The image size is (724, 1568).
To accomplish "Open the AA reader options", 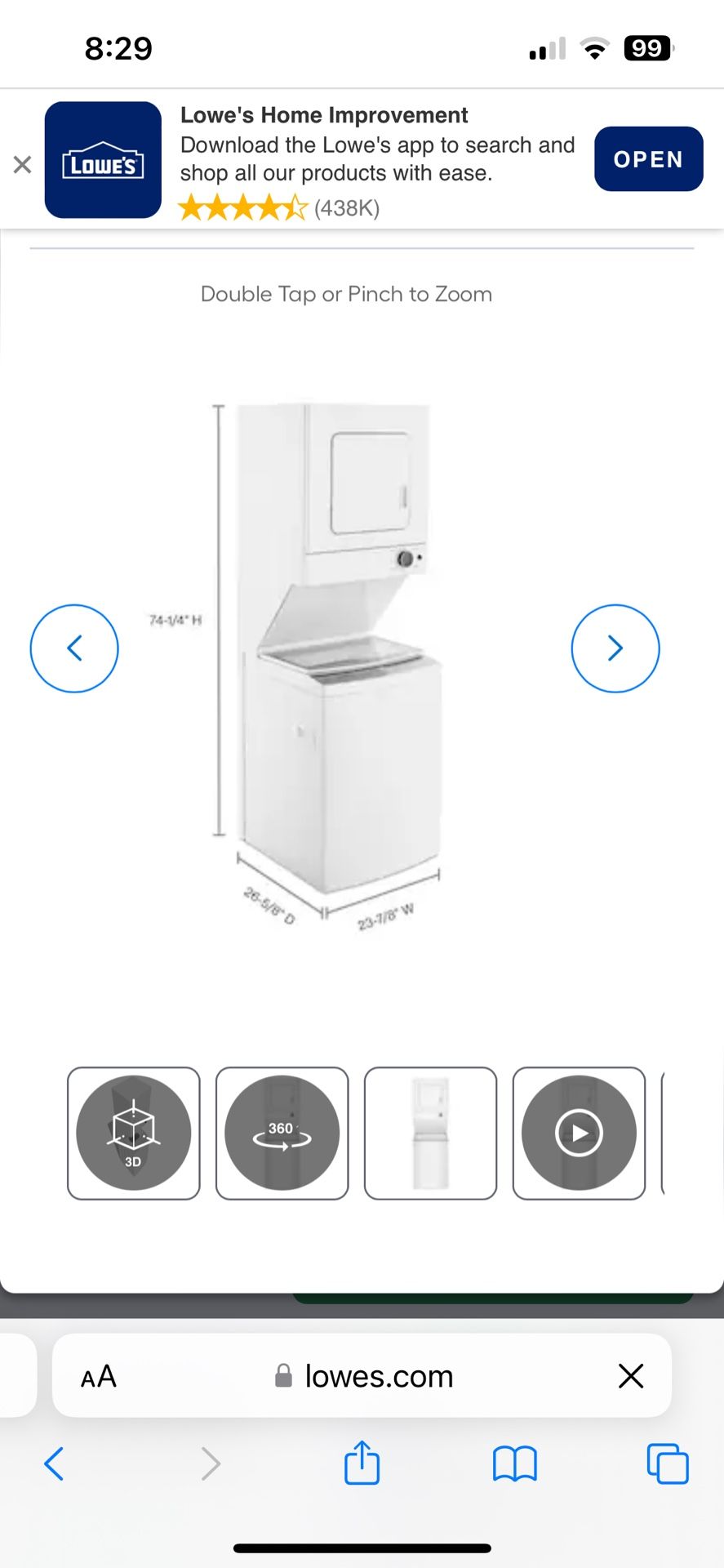I will click(99, 1376).
